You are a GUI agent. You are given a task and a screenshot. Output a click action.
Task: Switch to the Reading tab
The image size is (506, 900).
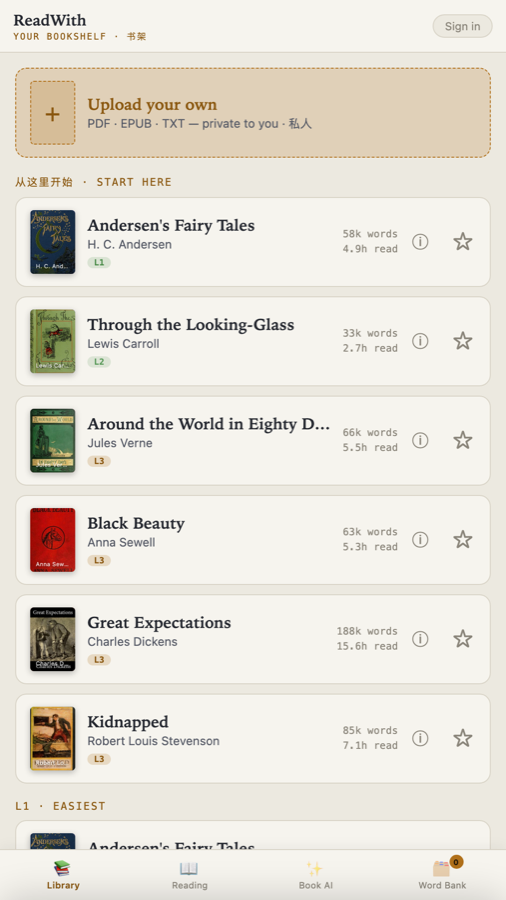tap(189, 875)
